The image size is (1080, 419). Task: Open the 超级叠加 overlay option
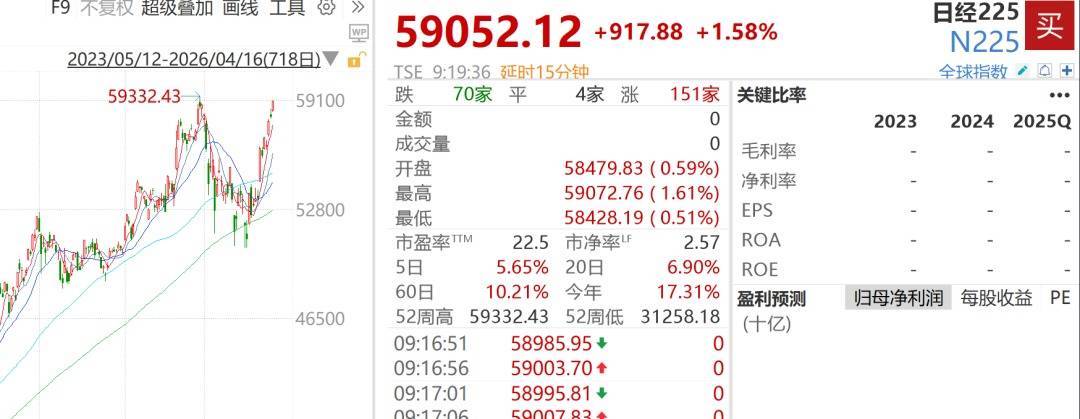[x=177, y=8]
